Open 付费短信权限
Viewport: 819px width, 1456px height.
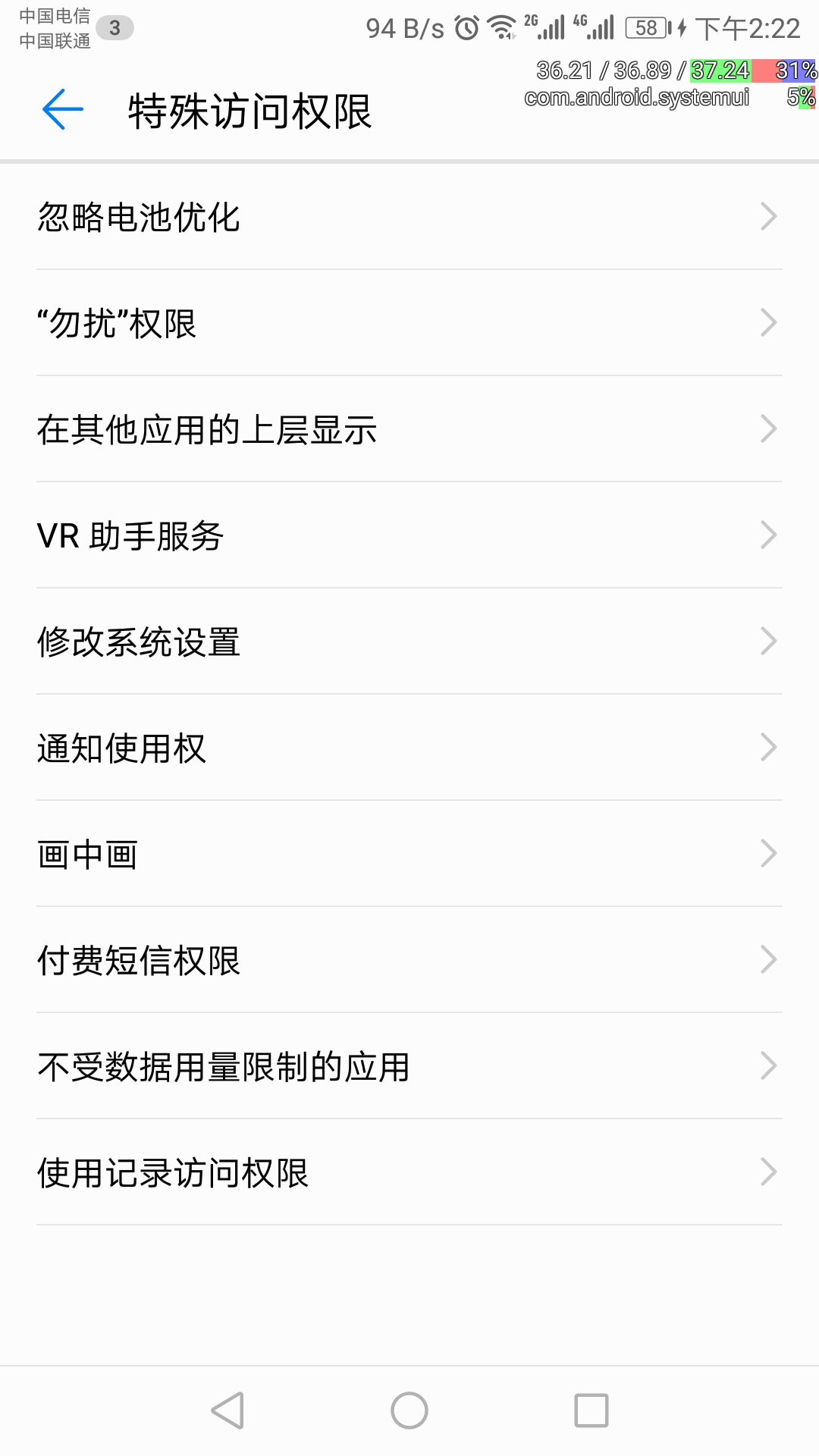point(409,960)
